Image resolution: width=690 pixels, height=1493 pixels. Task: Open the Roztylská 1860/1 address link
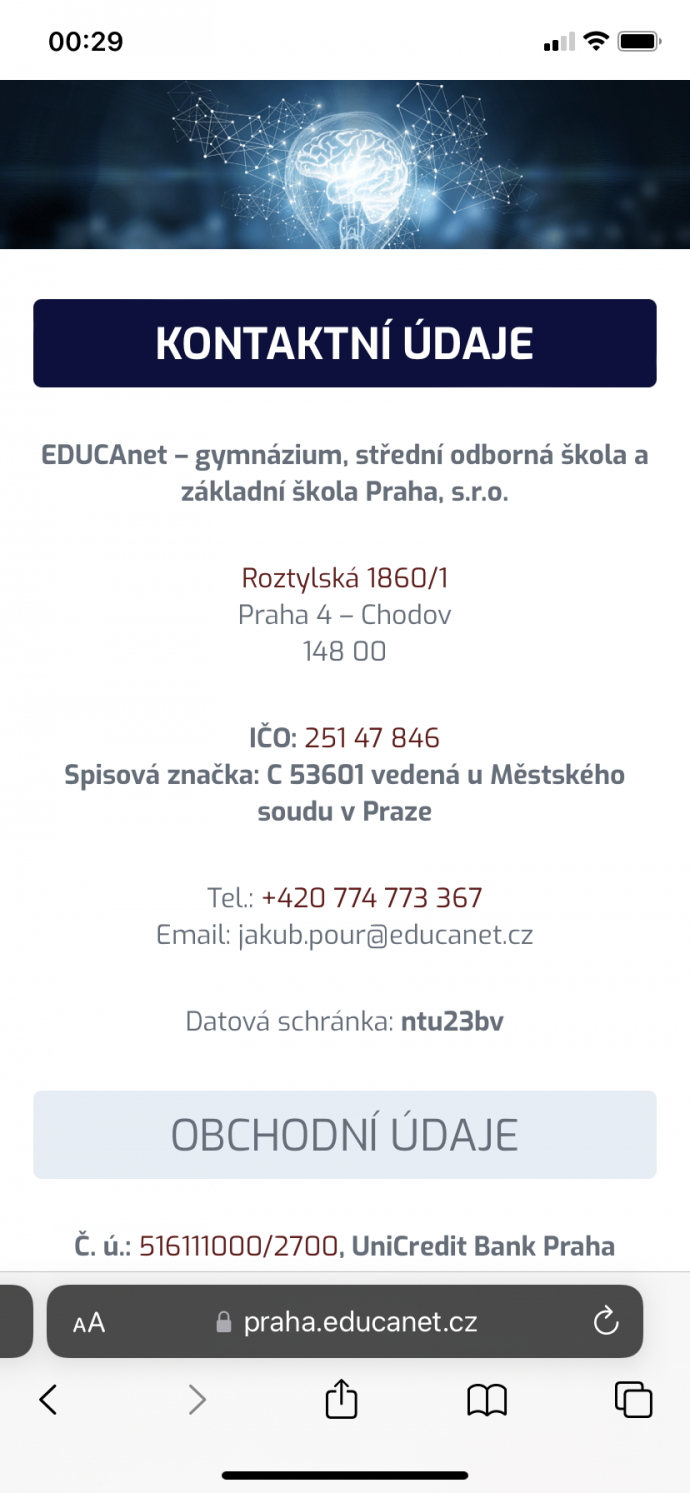coord(344,577)
